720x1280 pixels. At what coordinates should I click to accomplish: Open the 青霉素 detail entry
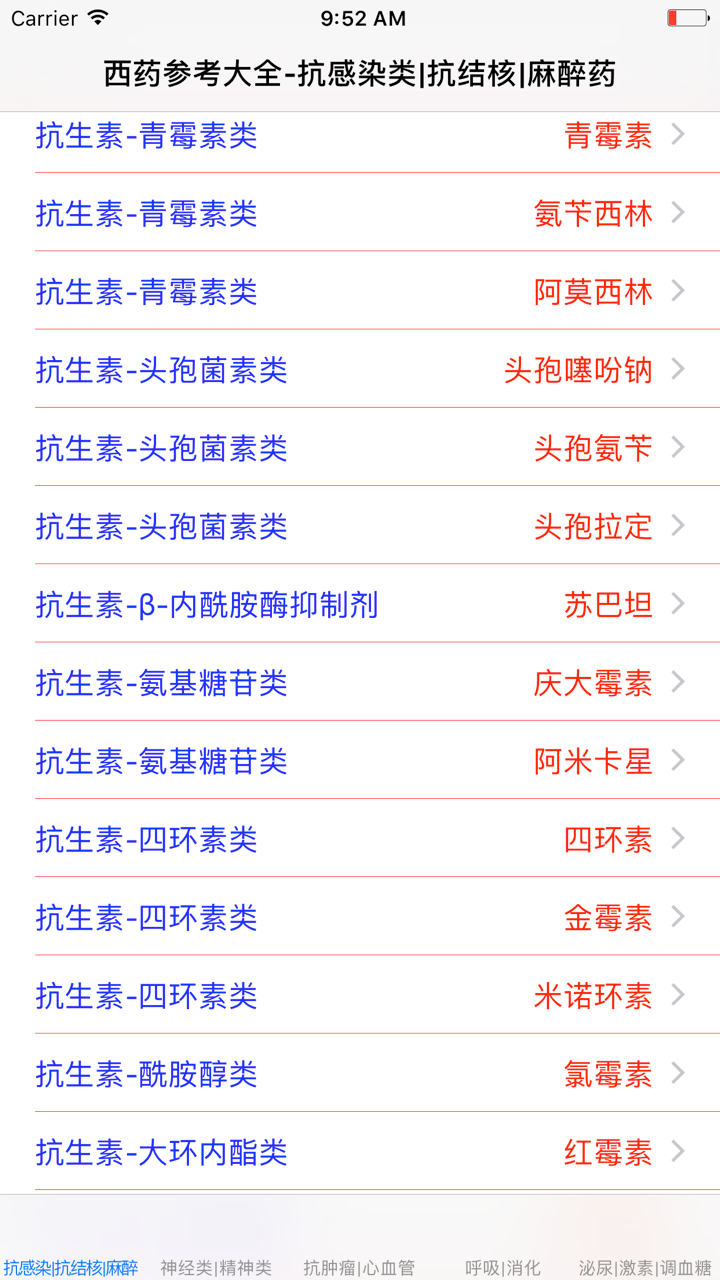360,136
